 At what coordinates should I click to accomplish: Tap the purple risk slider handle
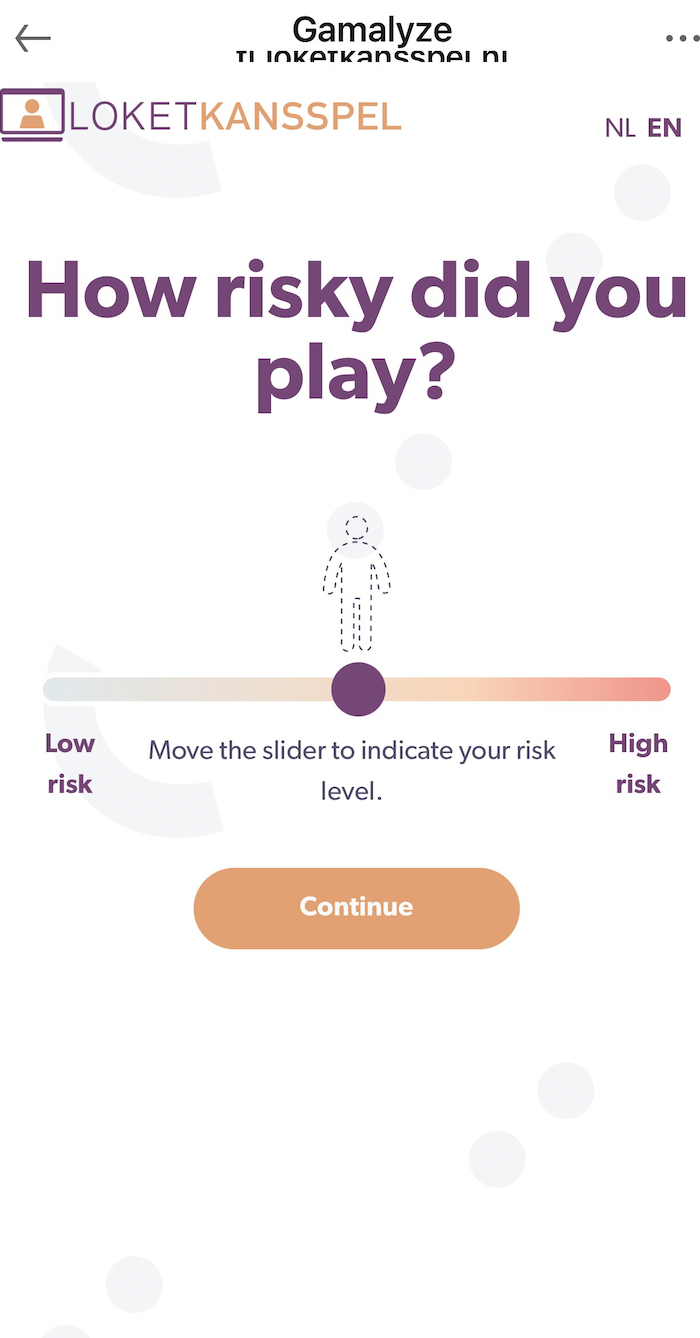[x=358, y=689]
